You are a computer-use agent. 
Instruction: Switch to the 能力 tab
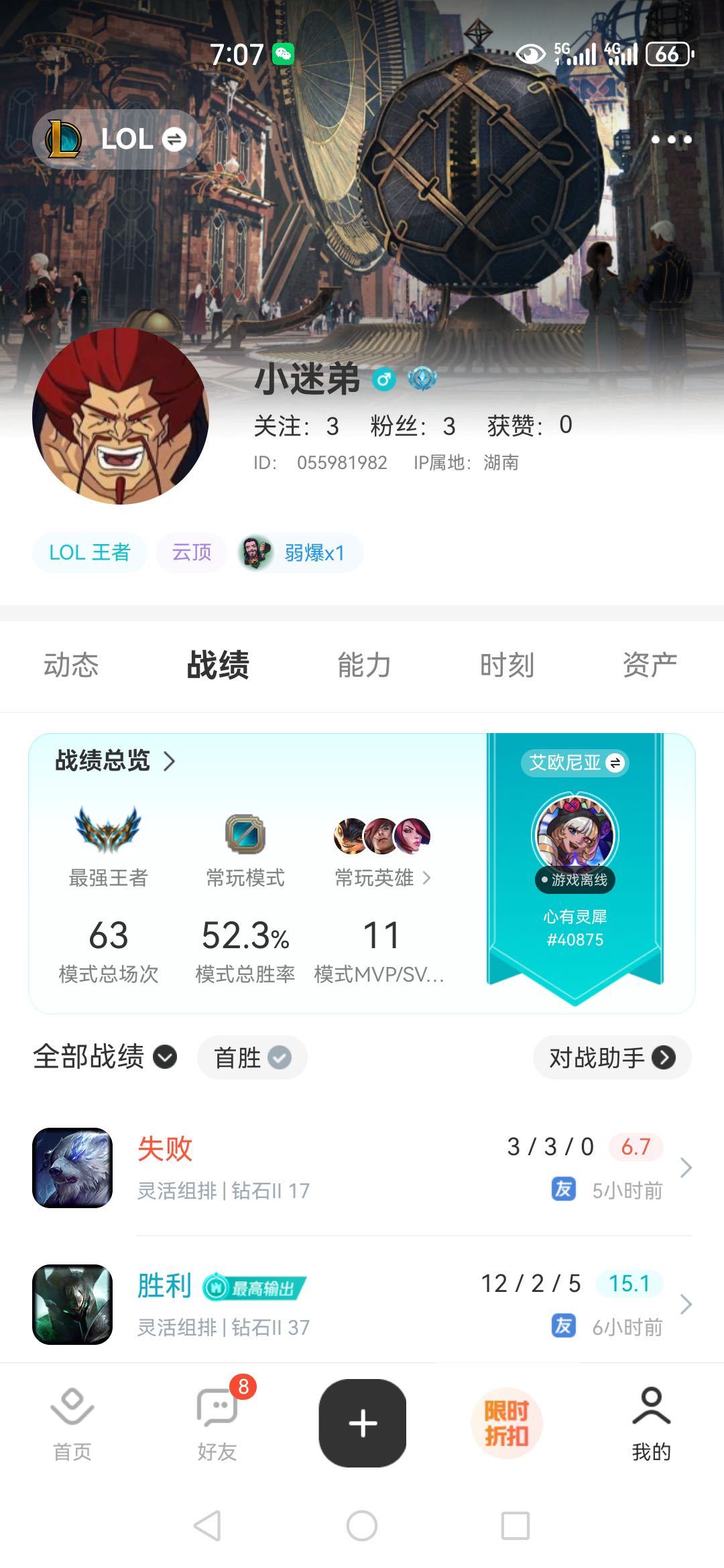(x=363, y=665)
